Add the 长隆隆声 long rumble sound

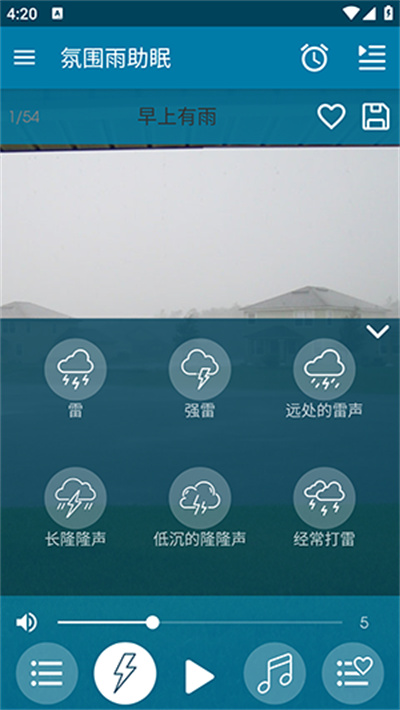(75, 498)
